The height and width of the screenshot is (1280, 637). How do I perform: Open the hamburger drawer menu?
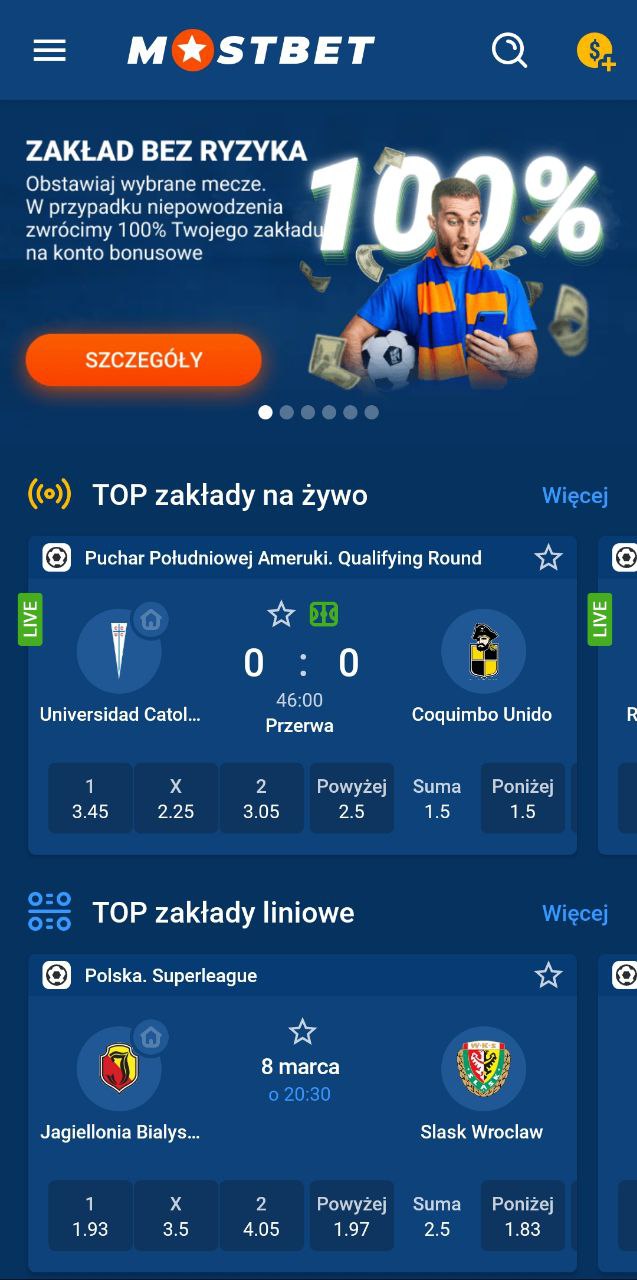click(x=50, y=50)
